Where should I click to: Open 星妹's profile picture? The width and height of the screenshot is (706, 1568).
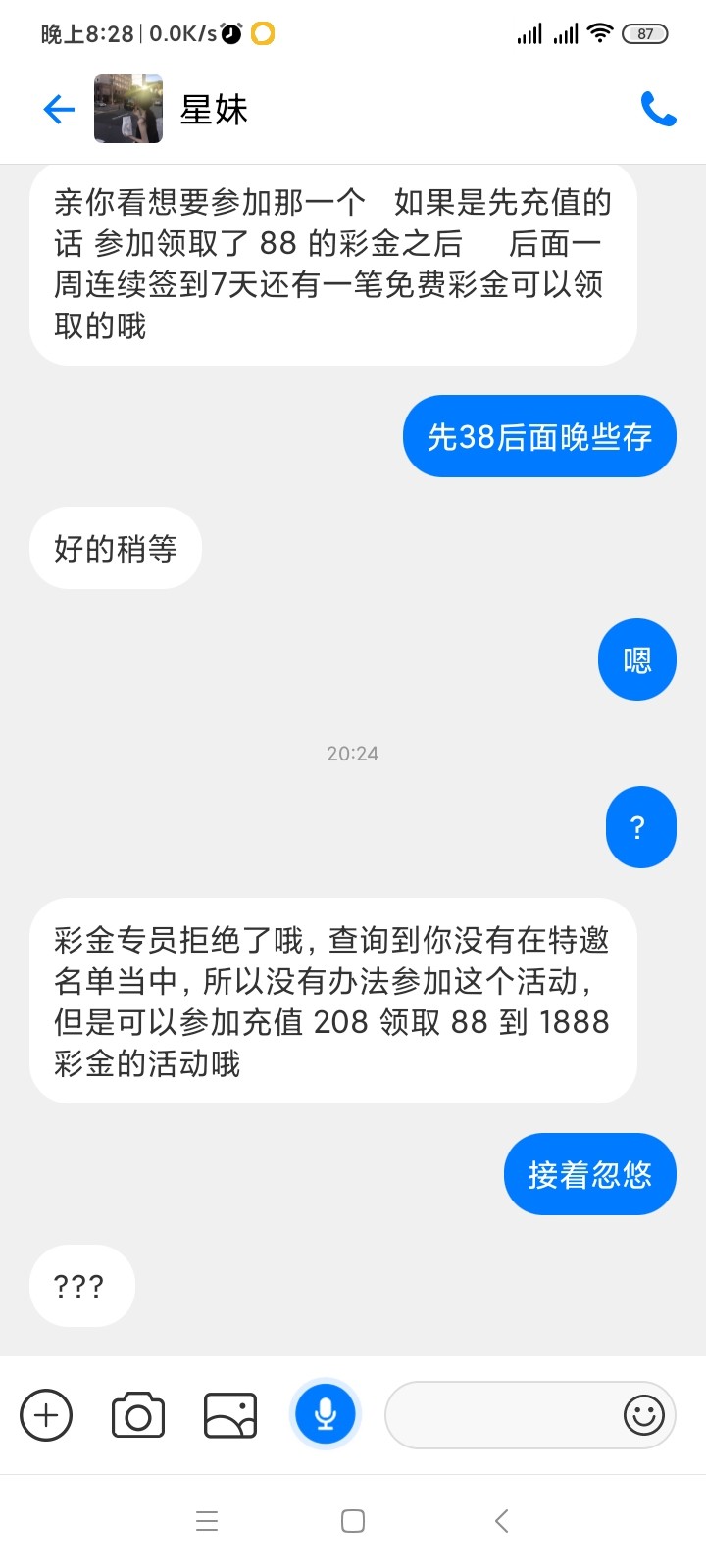pyautogui.click(x=128, y=109)
